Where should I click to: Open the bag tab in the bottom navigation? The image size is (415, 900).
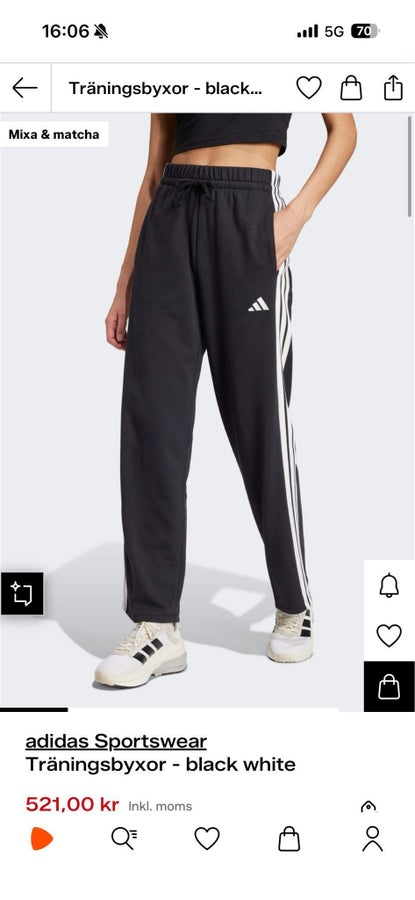[289, 839]
